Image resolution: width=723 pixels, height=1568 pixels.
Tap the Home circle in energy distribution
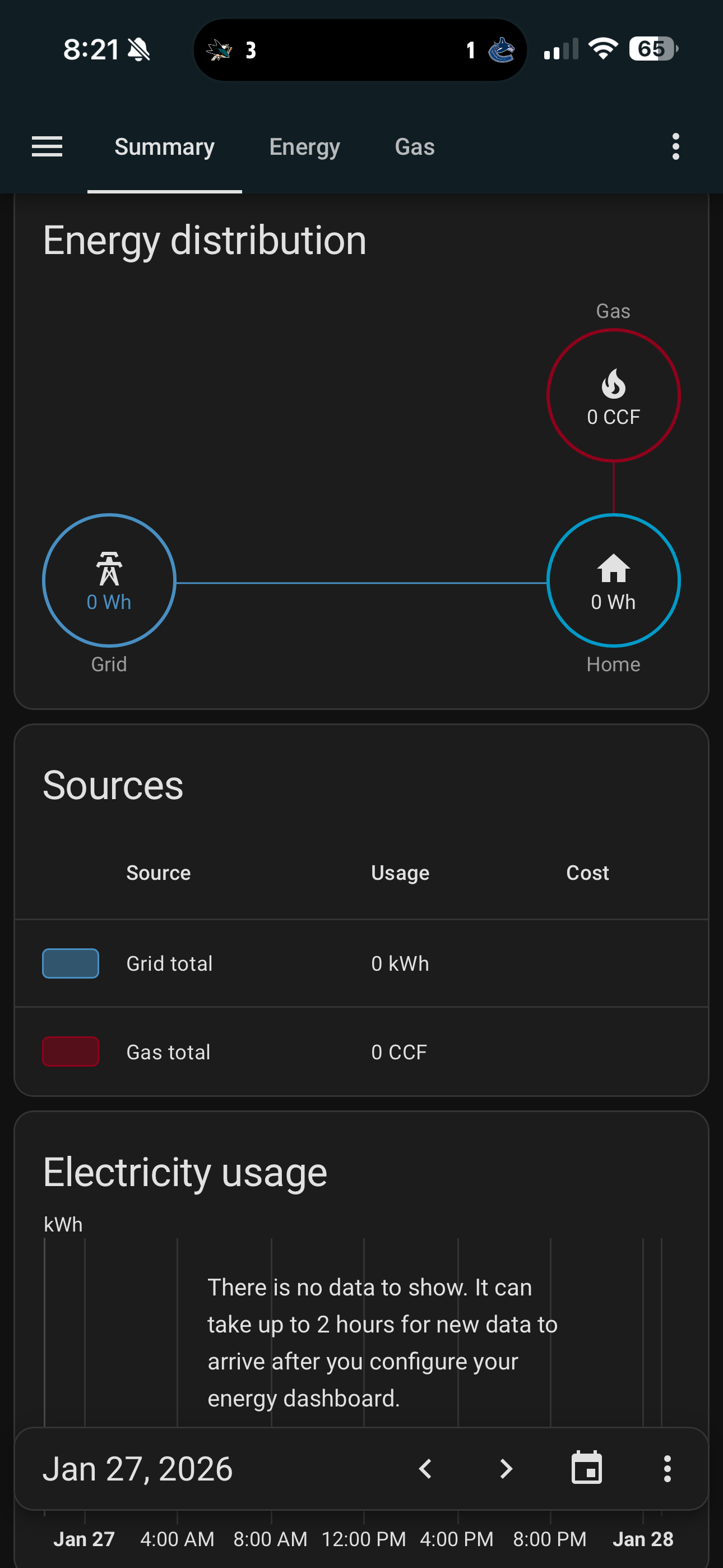[613, 579]
